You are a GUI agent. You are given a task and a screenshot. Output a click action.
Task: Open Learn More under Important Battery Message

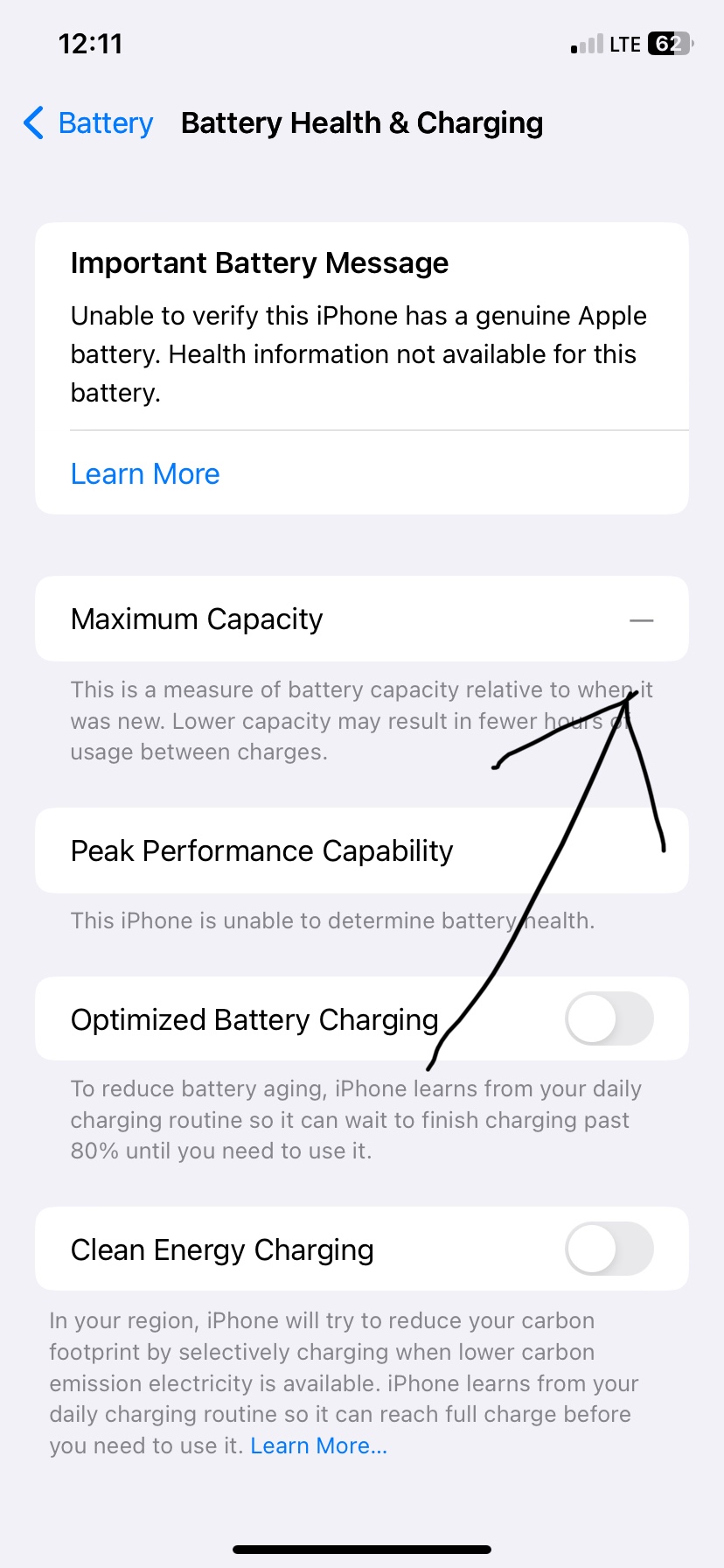pyautogui.click(x=145, y=474)
